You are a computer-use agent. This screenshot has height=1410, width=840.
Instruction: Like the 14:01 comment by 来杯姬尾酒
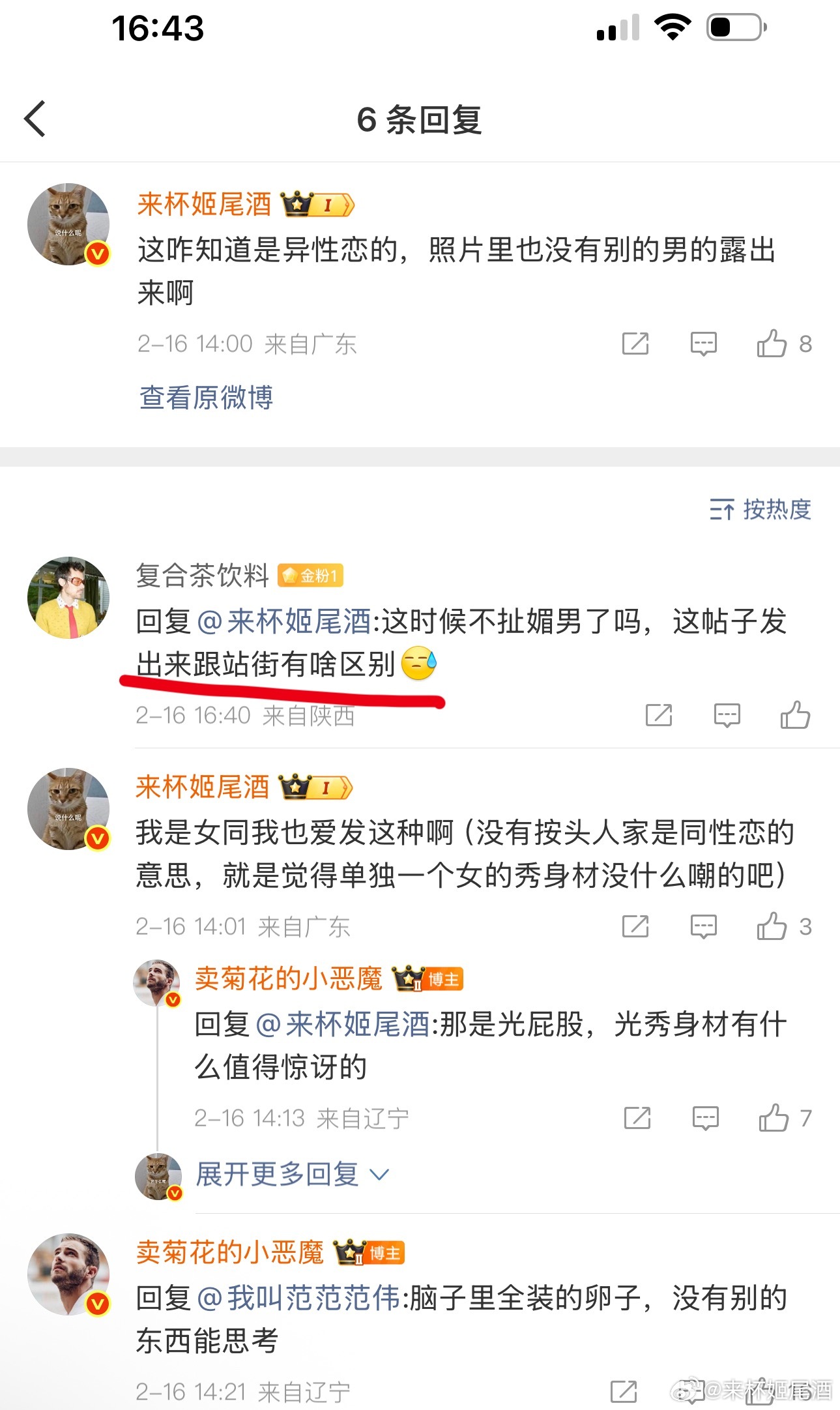click(773, 926)
